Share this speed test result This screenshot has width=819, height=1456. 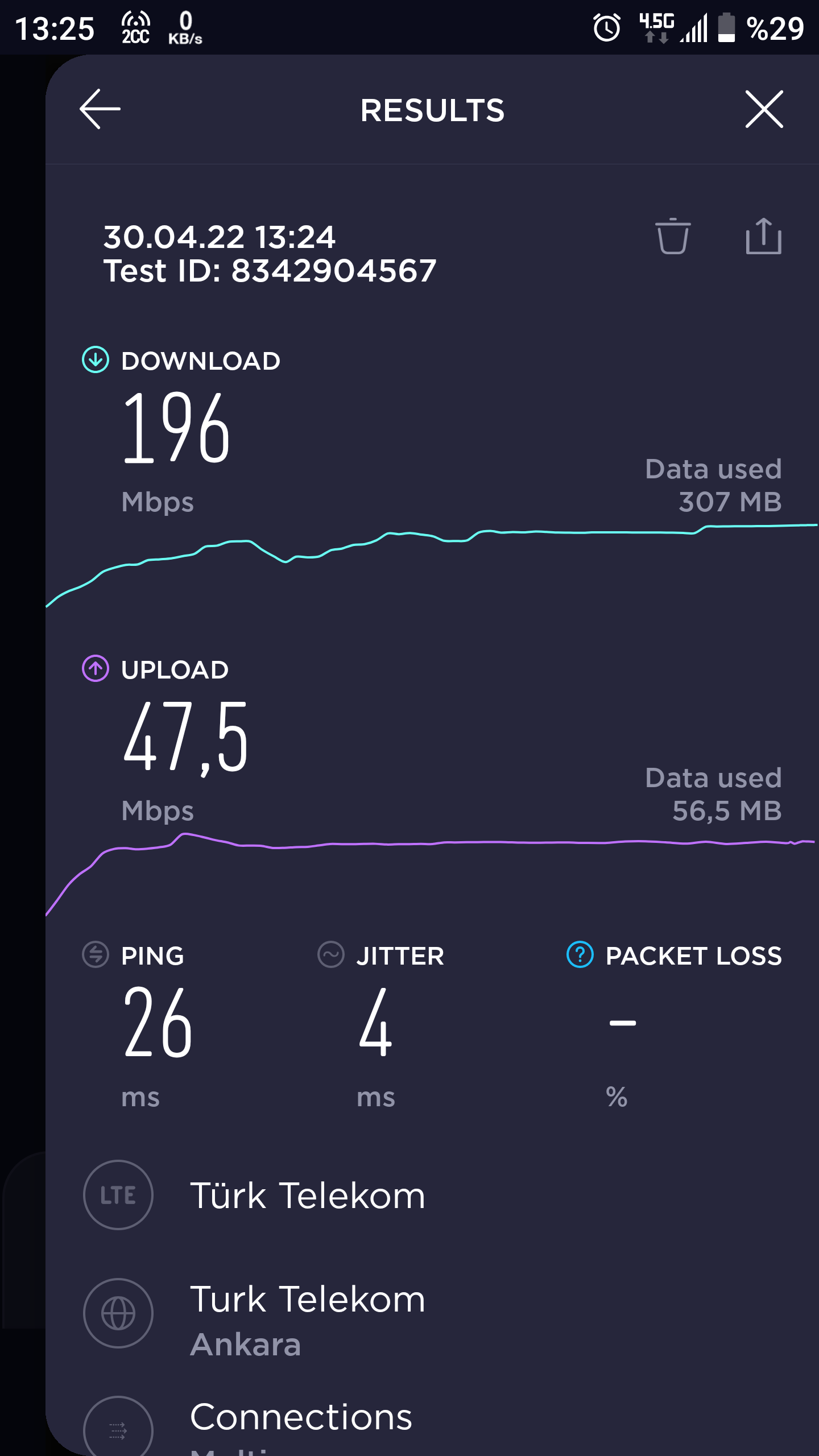763,236
